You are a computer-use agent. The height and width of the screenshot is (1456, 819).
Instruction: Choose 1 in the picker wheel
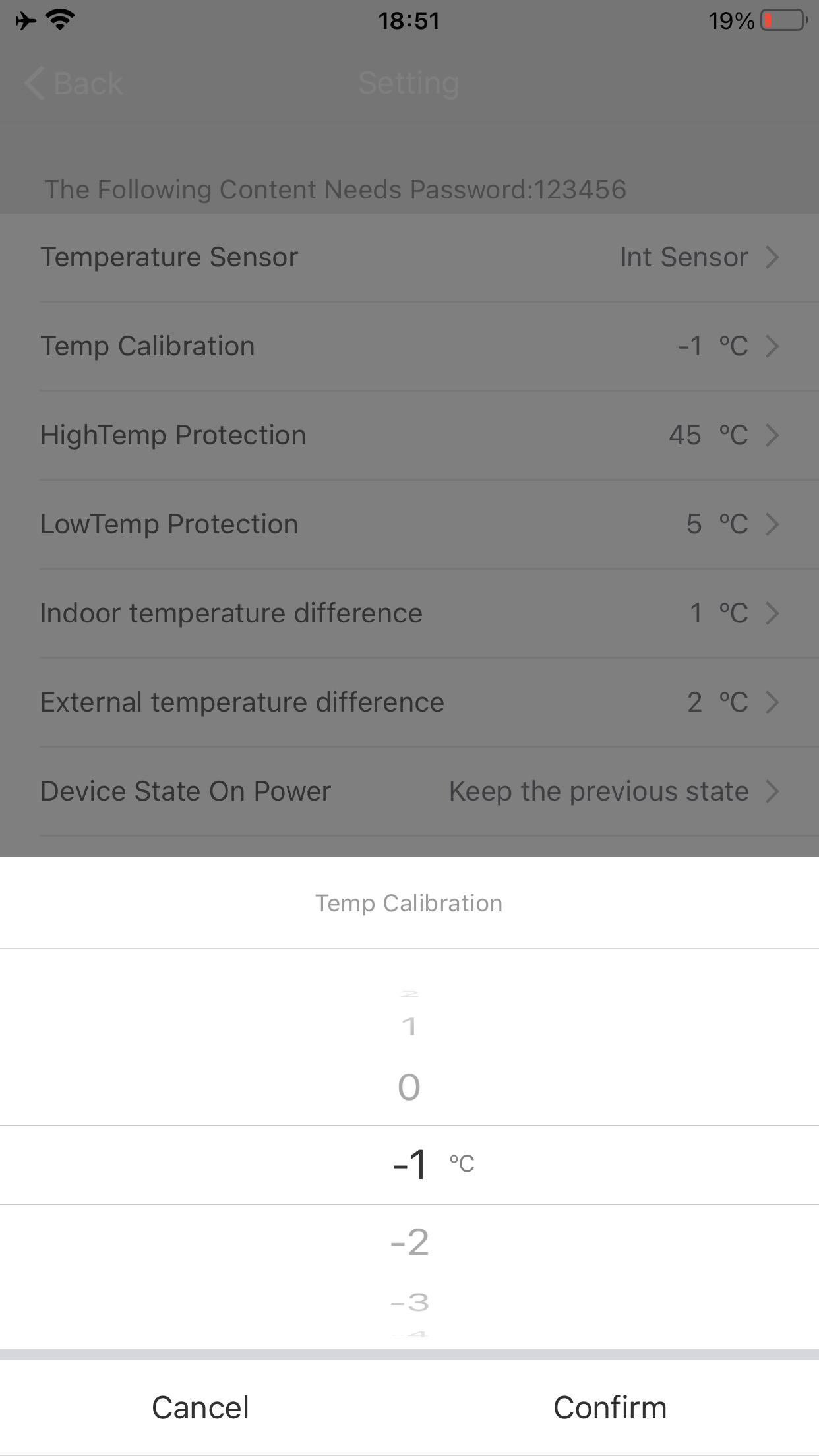[x=409, y=1026]
